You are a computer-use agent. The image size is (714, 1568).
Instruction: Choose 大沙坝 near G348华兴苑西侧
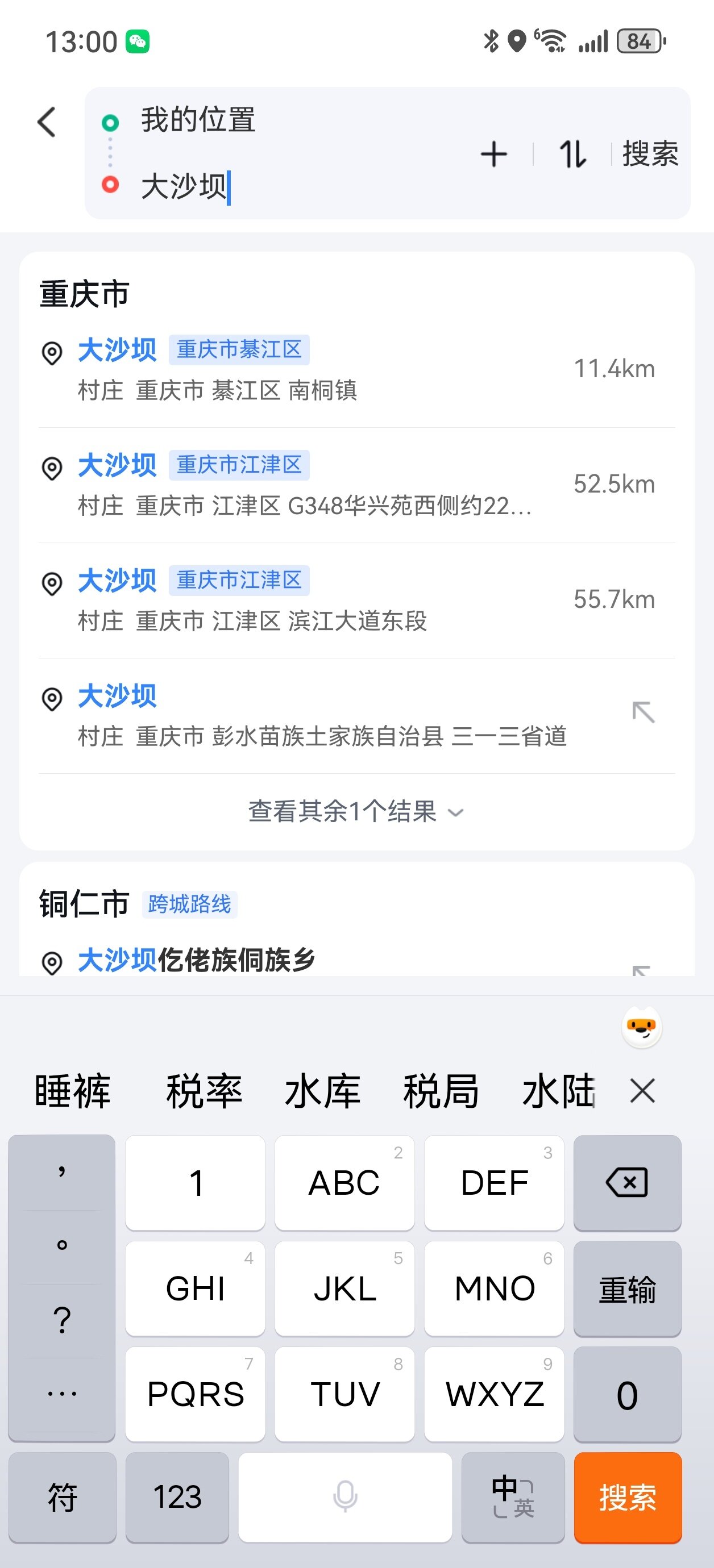pos(305,485)
